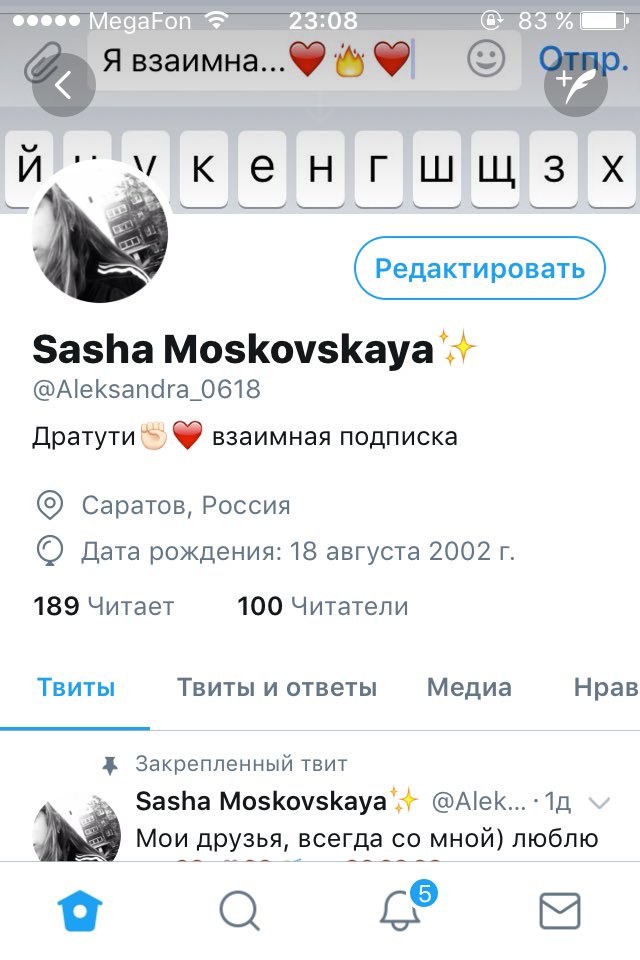Switch to the Твиты tab

[76, 688]
